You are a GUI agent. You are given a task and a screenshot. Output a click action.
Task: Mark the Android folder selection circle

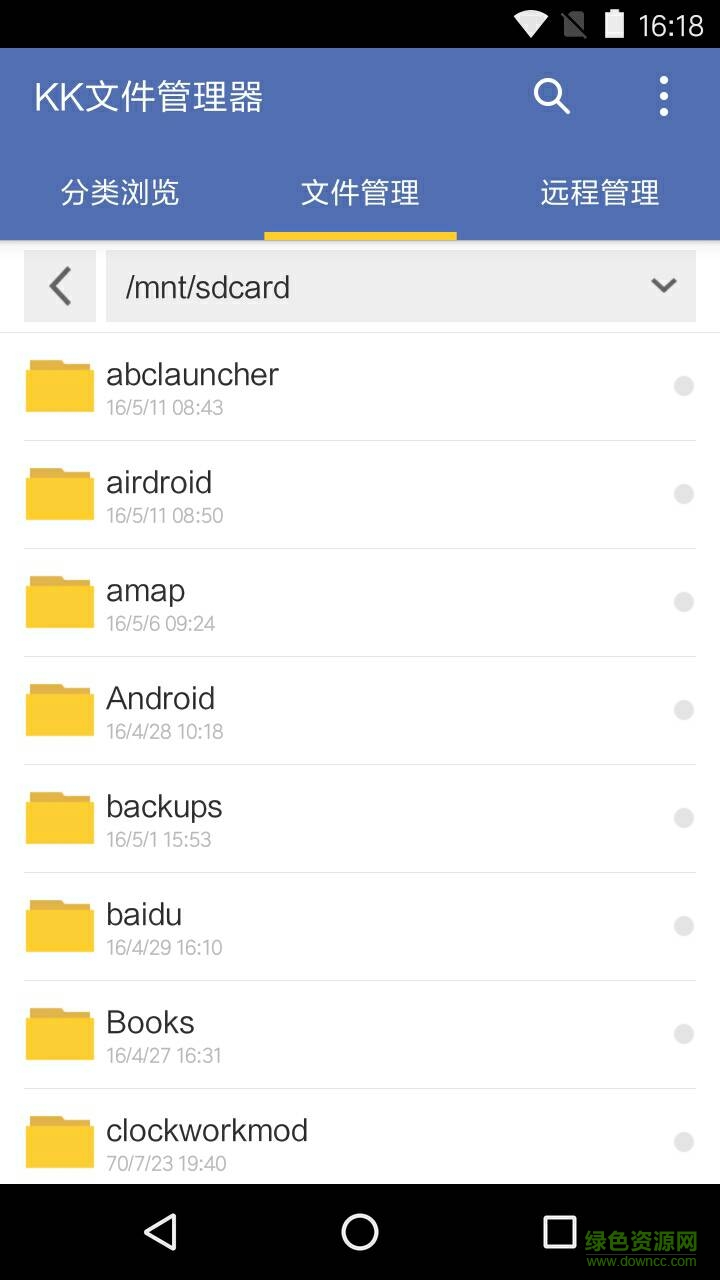click(x=684, y=710)
